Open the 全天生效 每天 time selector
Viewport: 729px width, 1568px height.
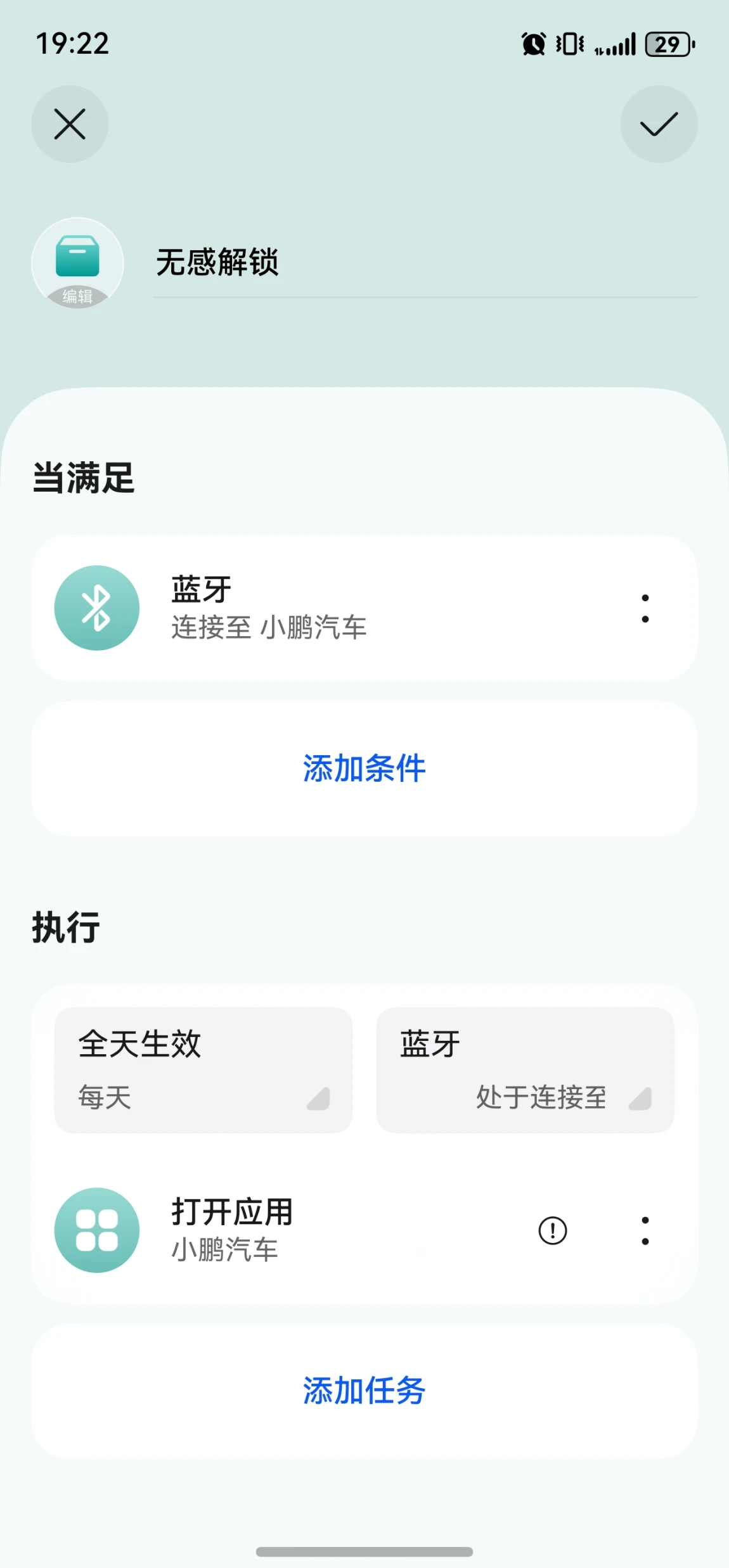point(203,1070)
